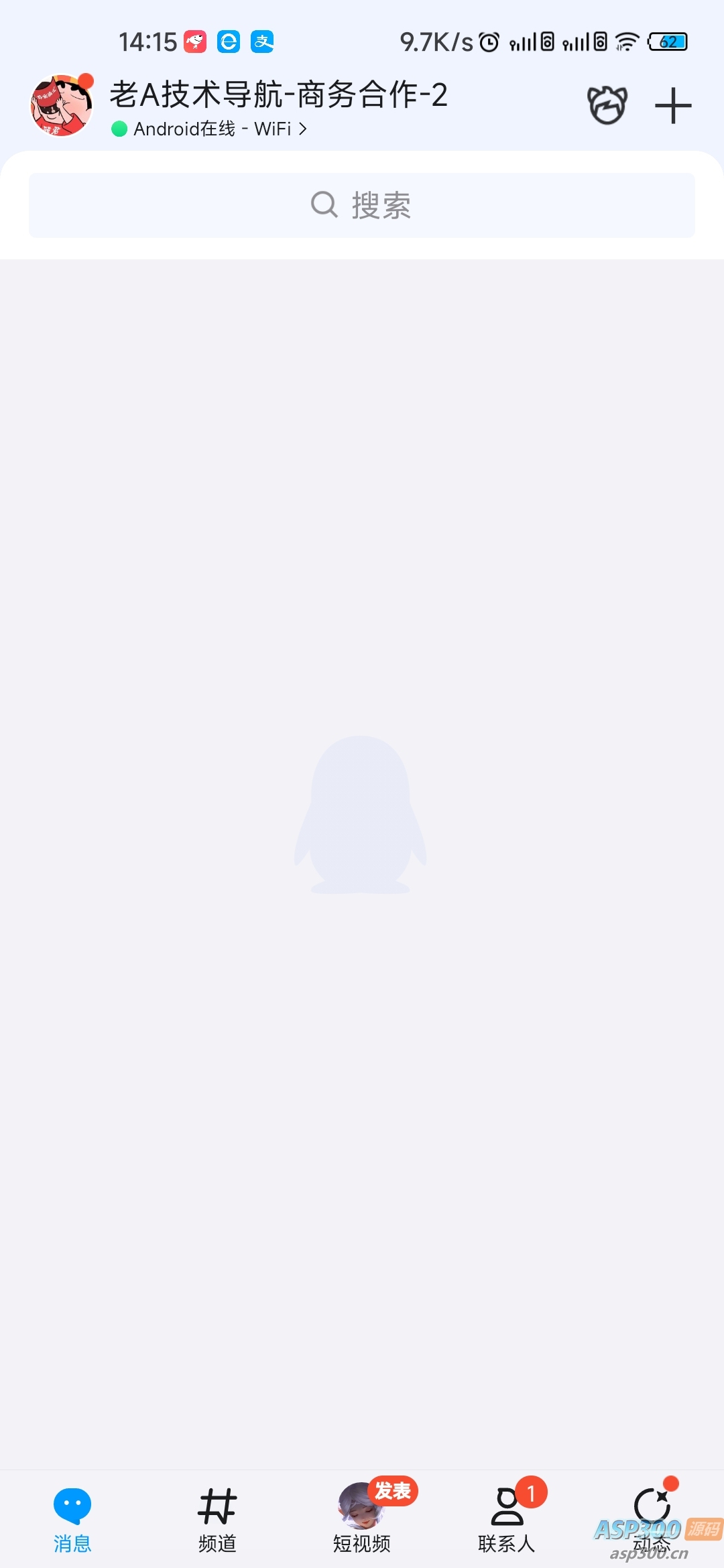
Task: Tap the 搜索 search box
Action: tap(362, 205)
